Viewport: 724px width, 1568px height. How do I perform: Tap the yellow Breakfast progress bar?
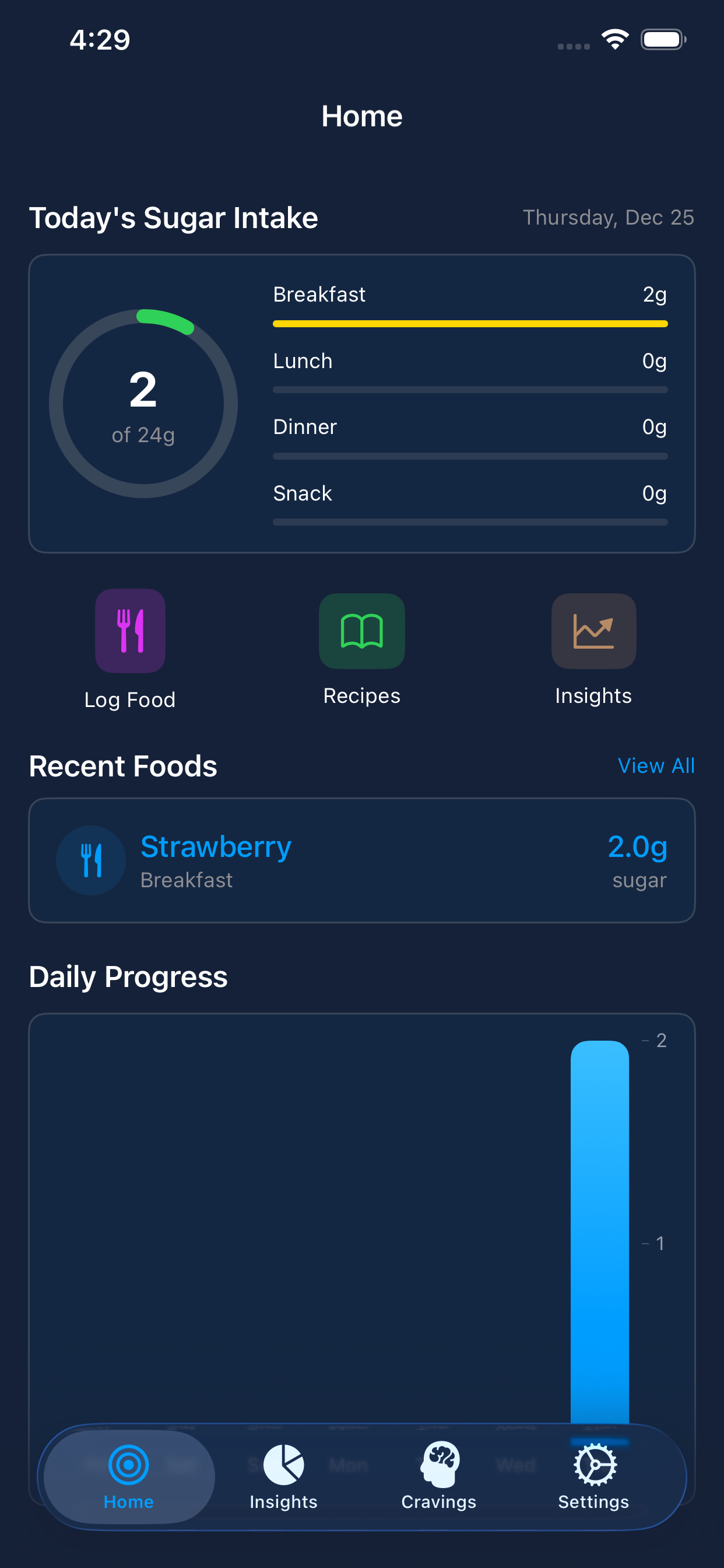click(x=470, y=323)
